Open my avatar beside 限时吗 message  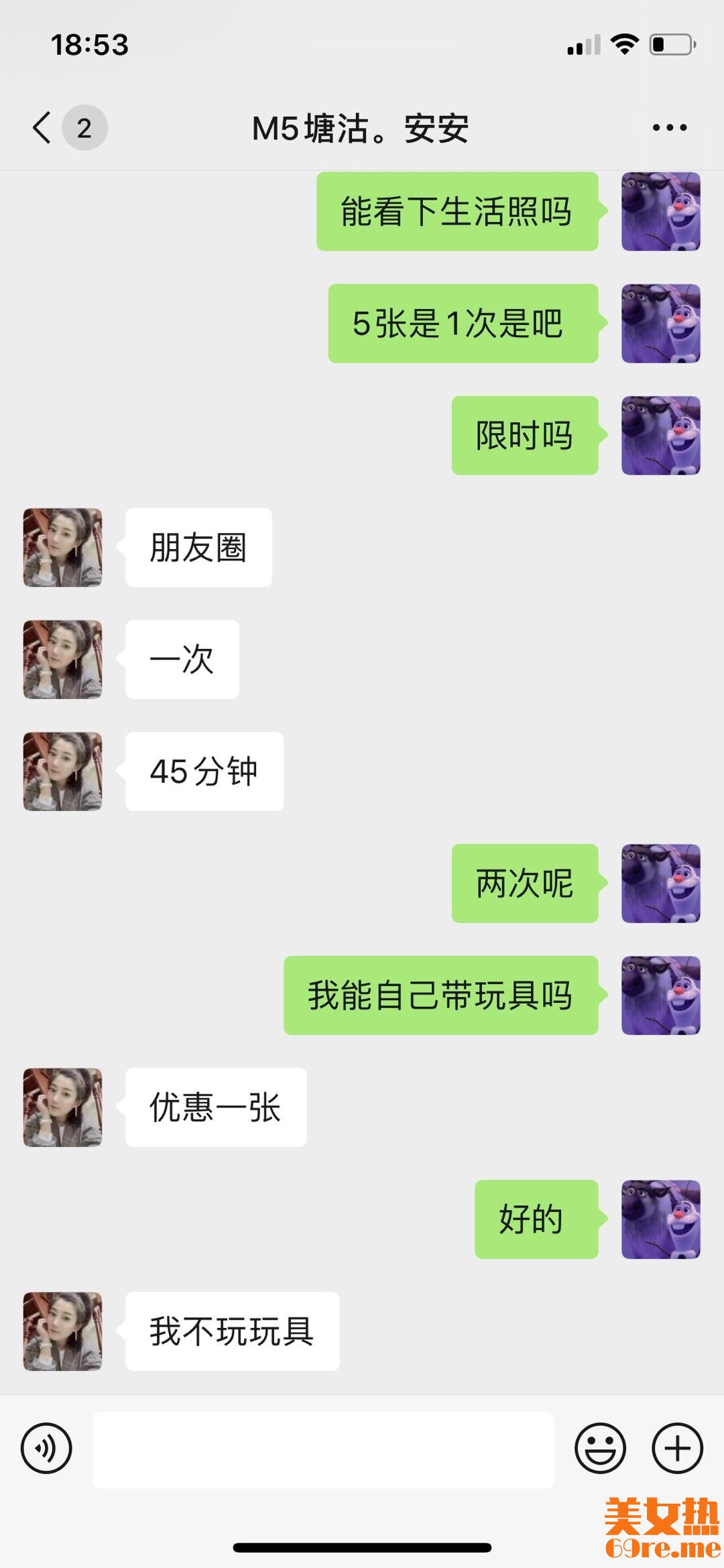coord(660,436)
